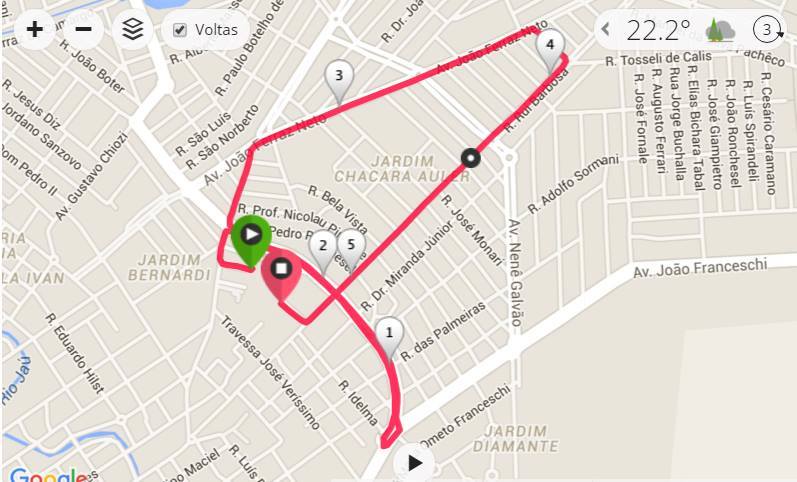Collapse weather panel with left arrow
The image size is (797, 482).
(x=606, y=30)
